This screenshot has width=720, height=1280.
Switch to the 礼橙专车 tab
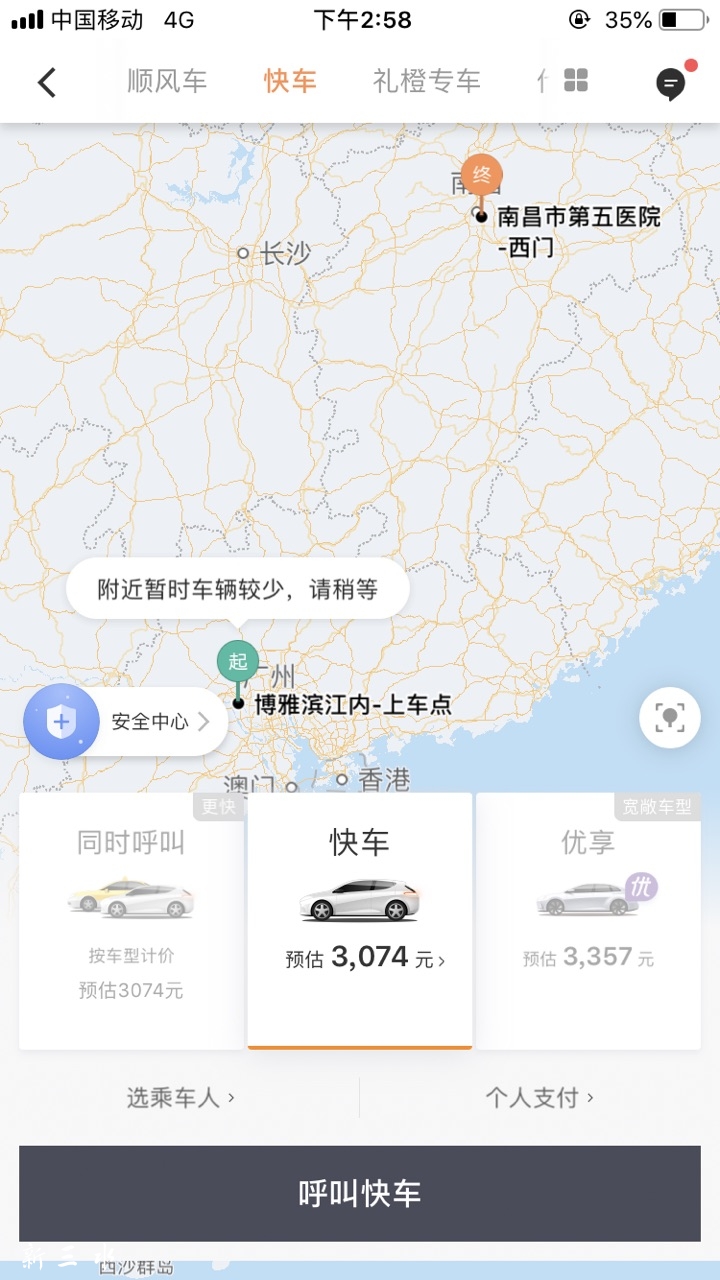pyautogui.click(x=427, y=82)
